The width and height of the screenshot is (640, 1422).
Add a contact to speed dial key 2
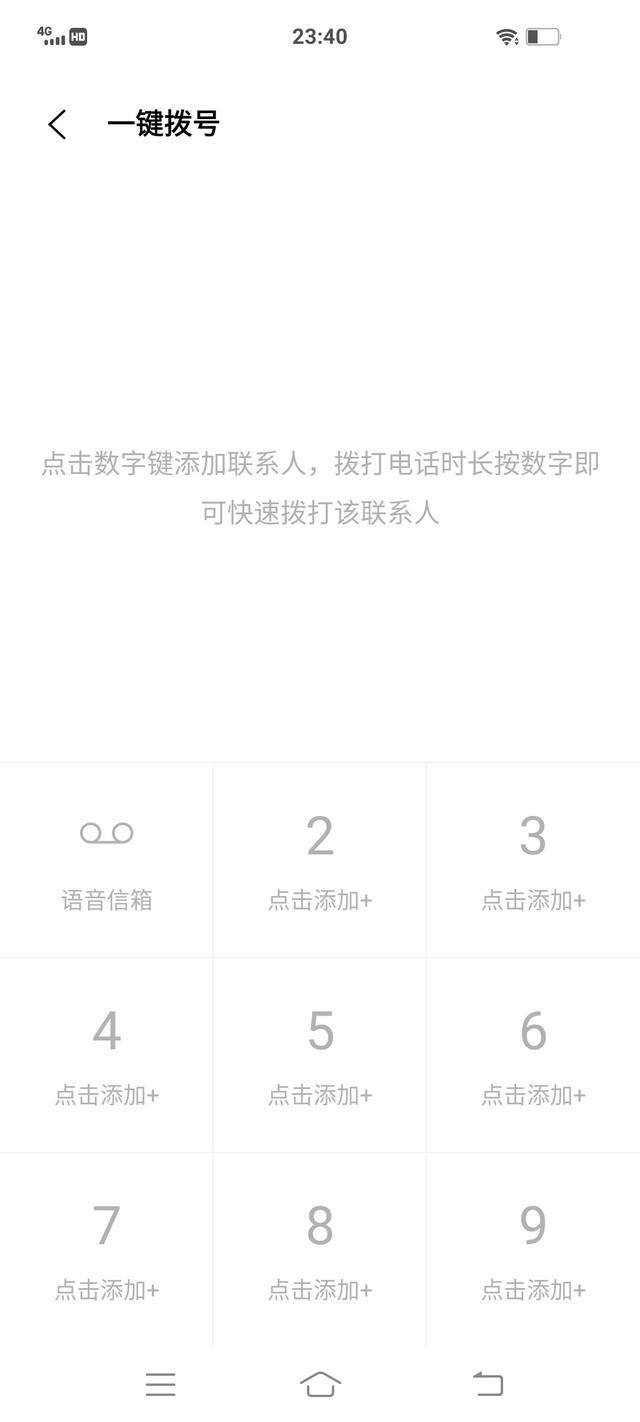[x=320, y=860]
